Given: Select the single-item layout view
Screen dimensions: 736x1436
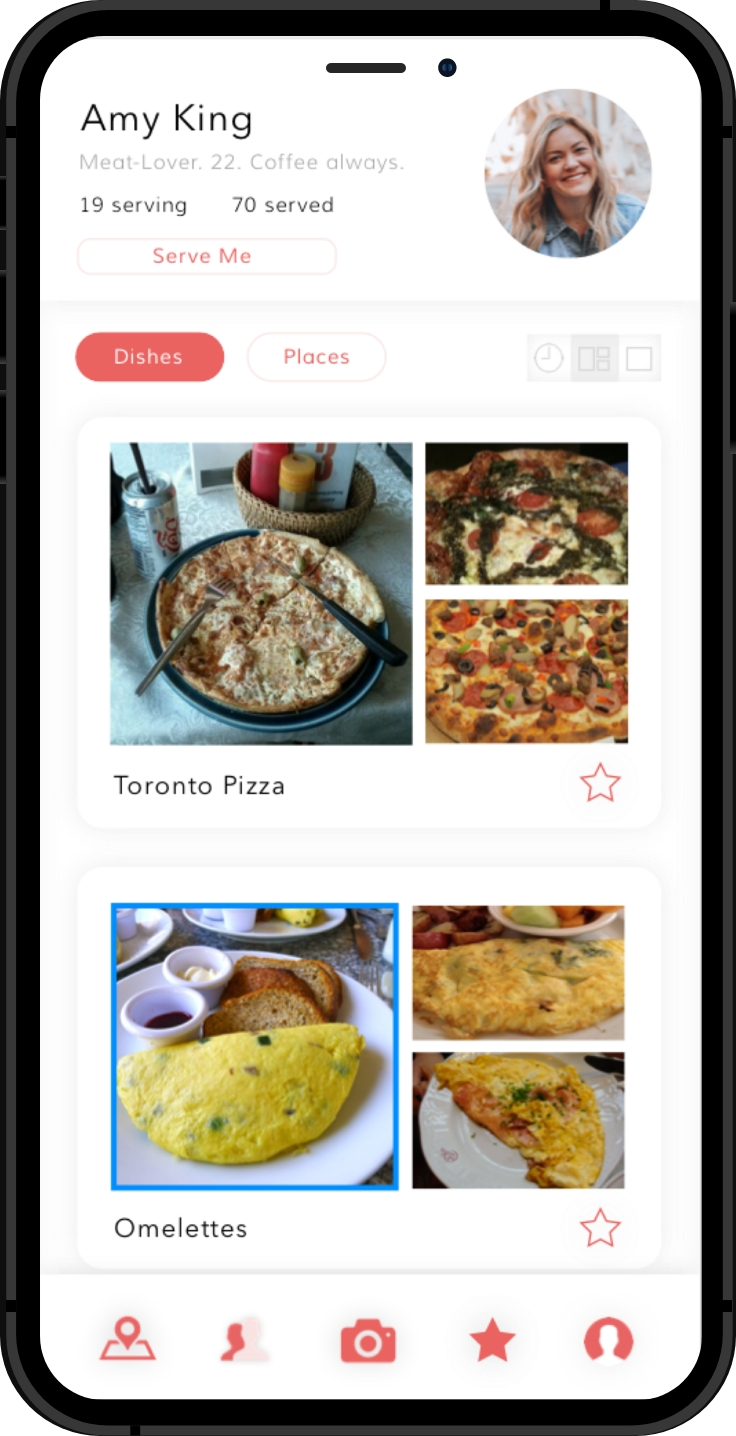Looking at the screenshot, I should click(639, 358).
